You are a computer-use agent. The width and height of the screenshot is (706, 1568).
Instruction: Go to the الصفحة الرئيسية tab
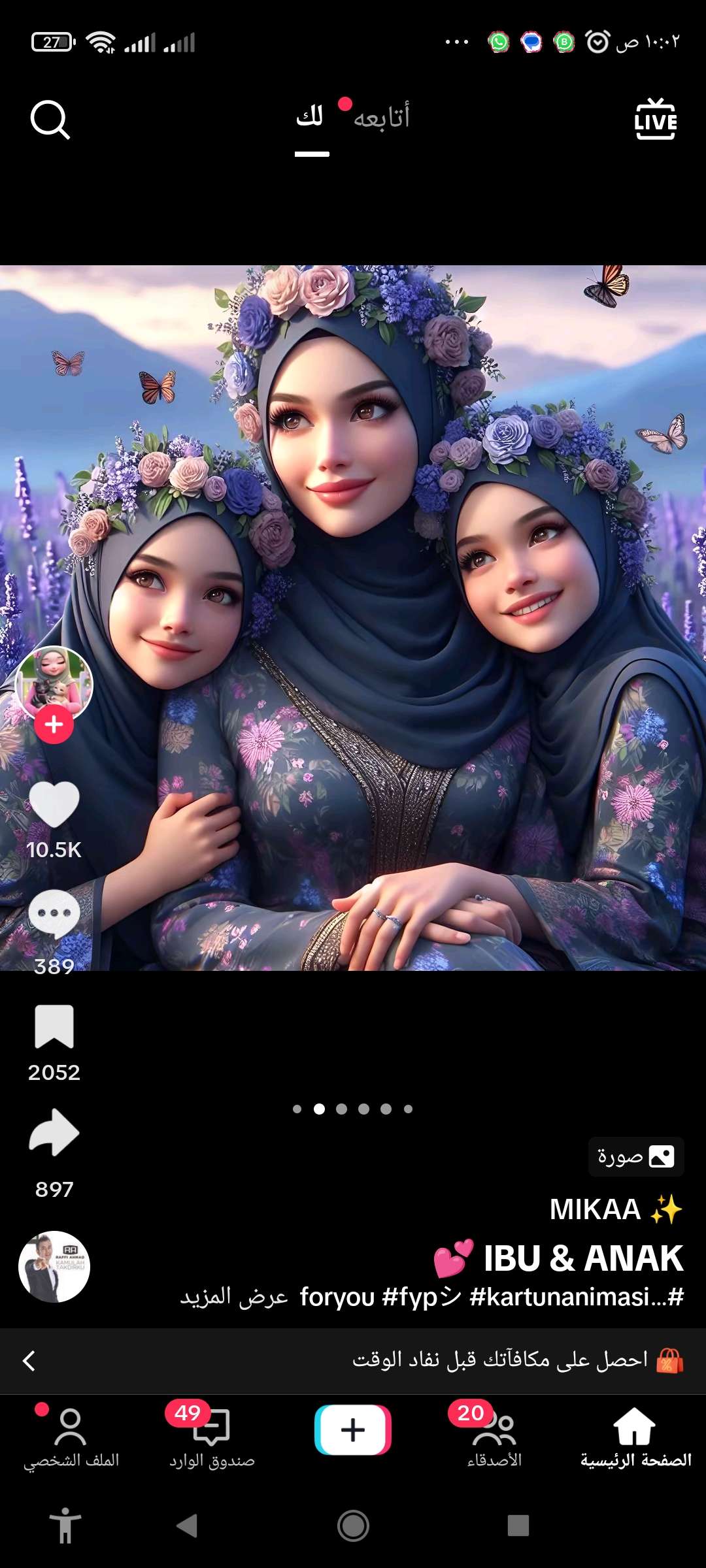click(x=635, y=1437)
